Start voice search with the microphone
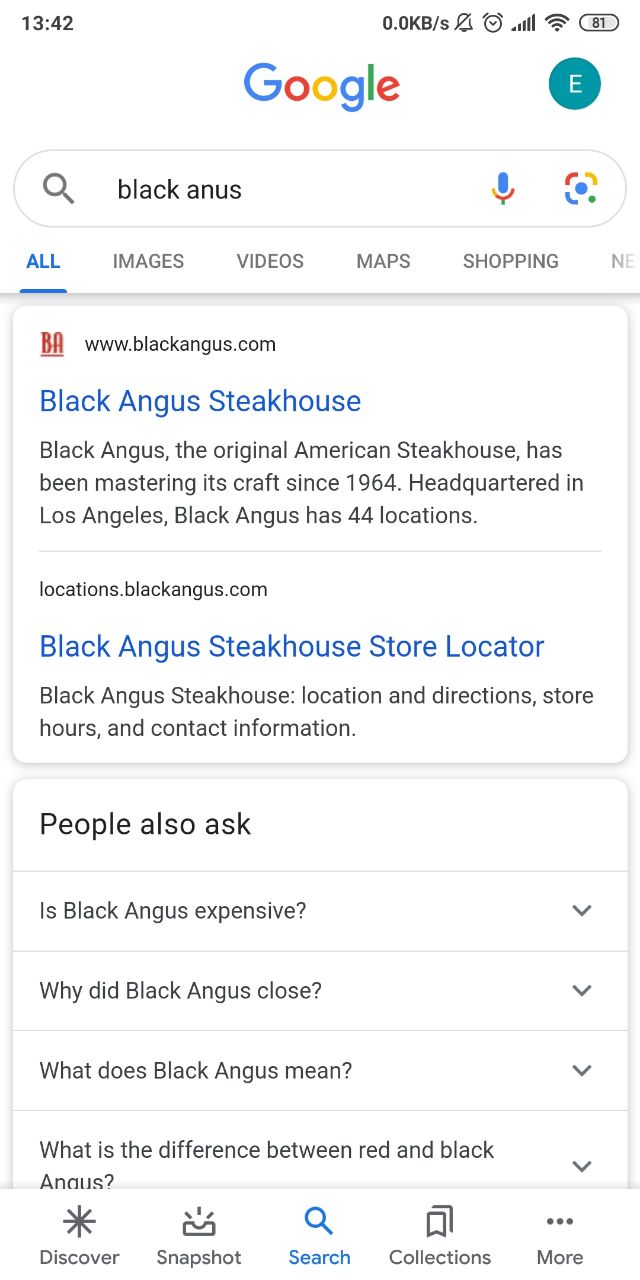The image size is (640, 1280). [x=503, y=188]
